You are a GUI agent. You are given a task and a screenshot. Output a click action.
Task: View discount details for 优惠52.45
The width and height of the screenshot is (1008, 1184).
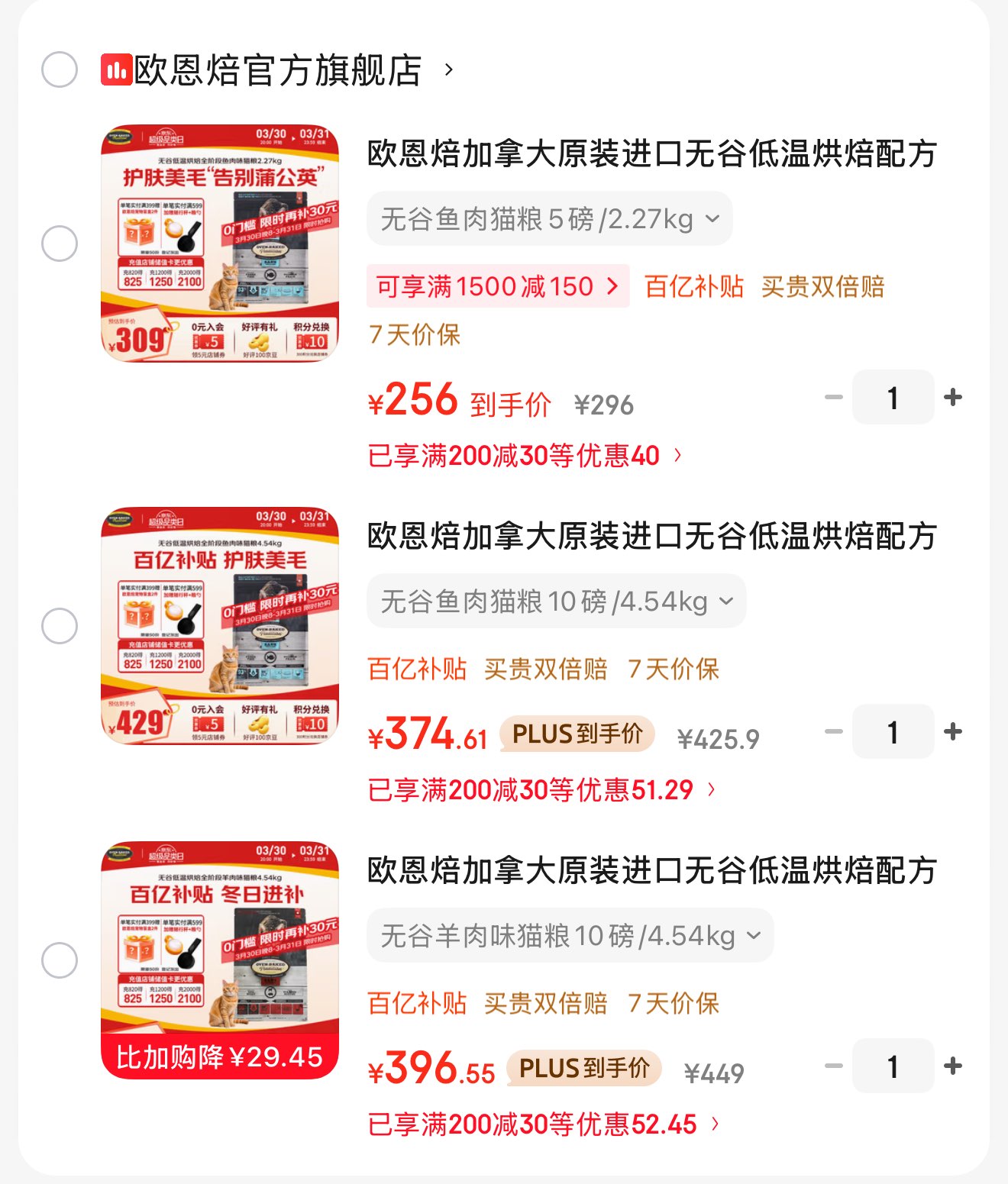pyautogui.click(x=543, y=1124)
